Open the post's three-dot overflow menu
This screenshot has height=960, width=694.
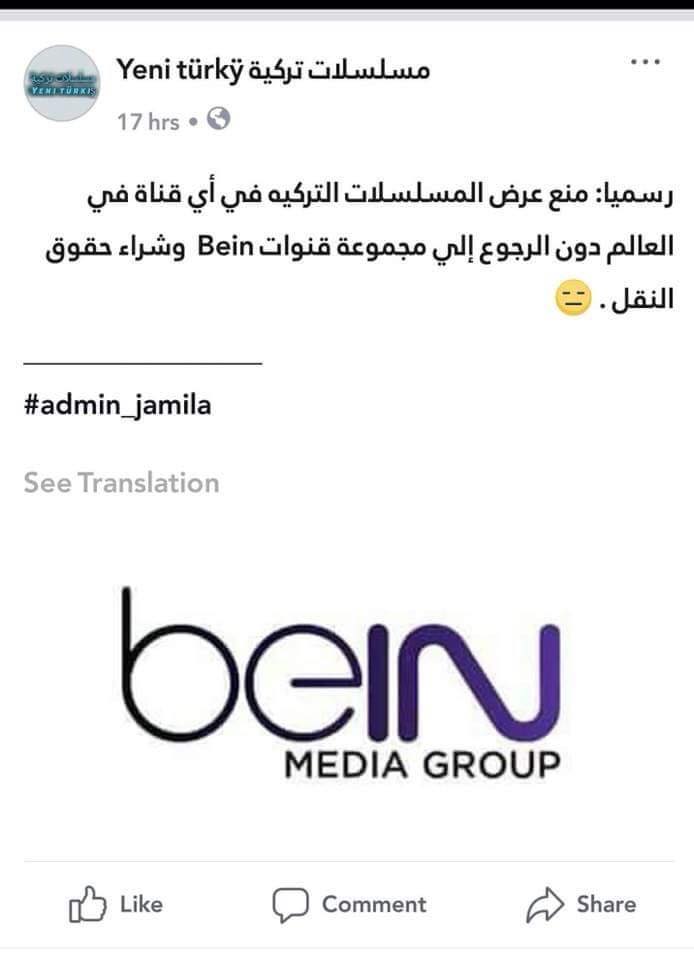[x=645, y=62]
